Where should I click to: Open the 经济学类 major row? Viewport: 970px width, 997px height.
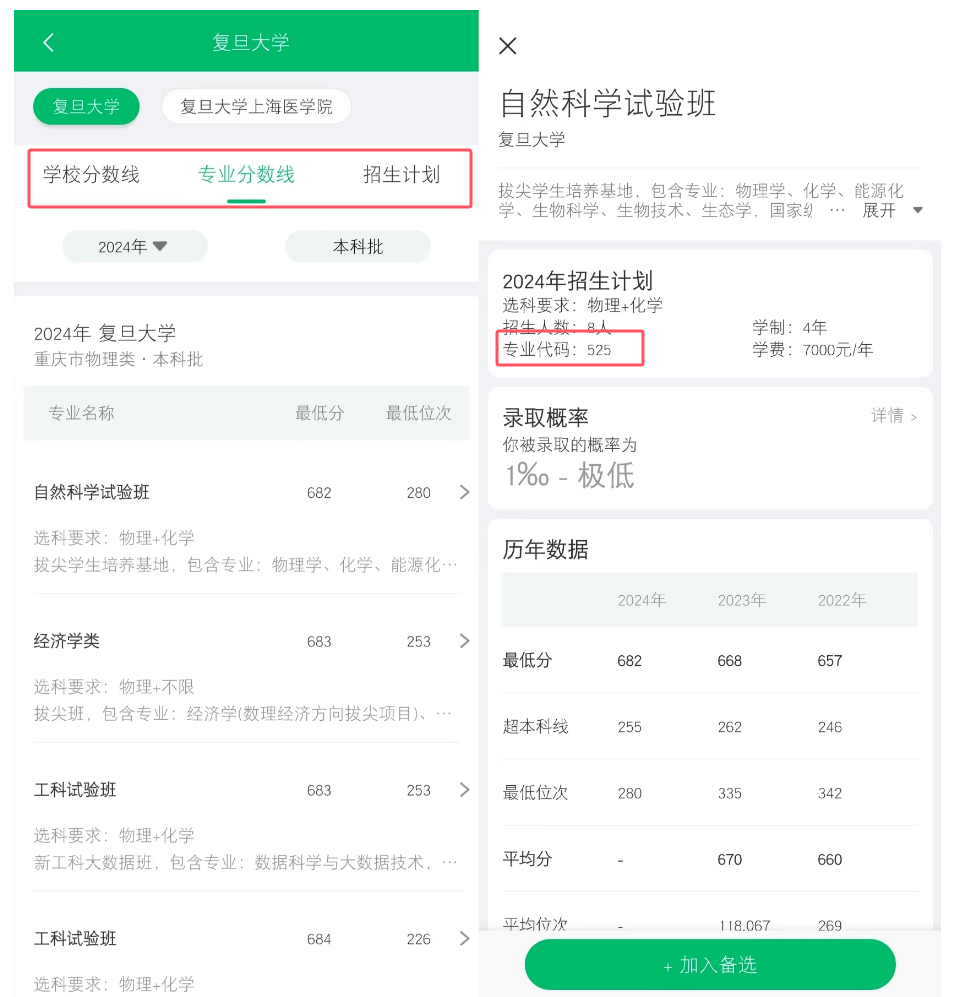246,641
